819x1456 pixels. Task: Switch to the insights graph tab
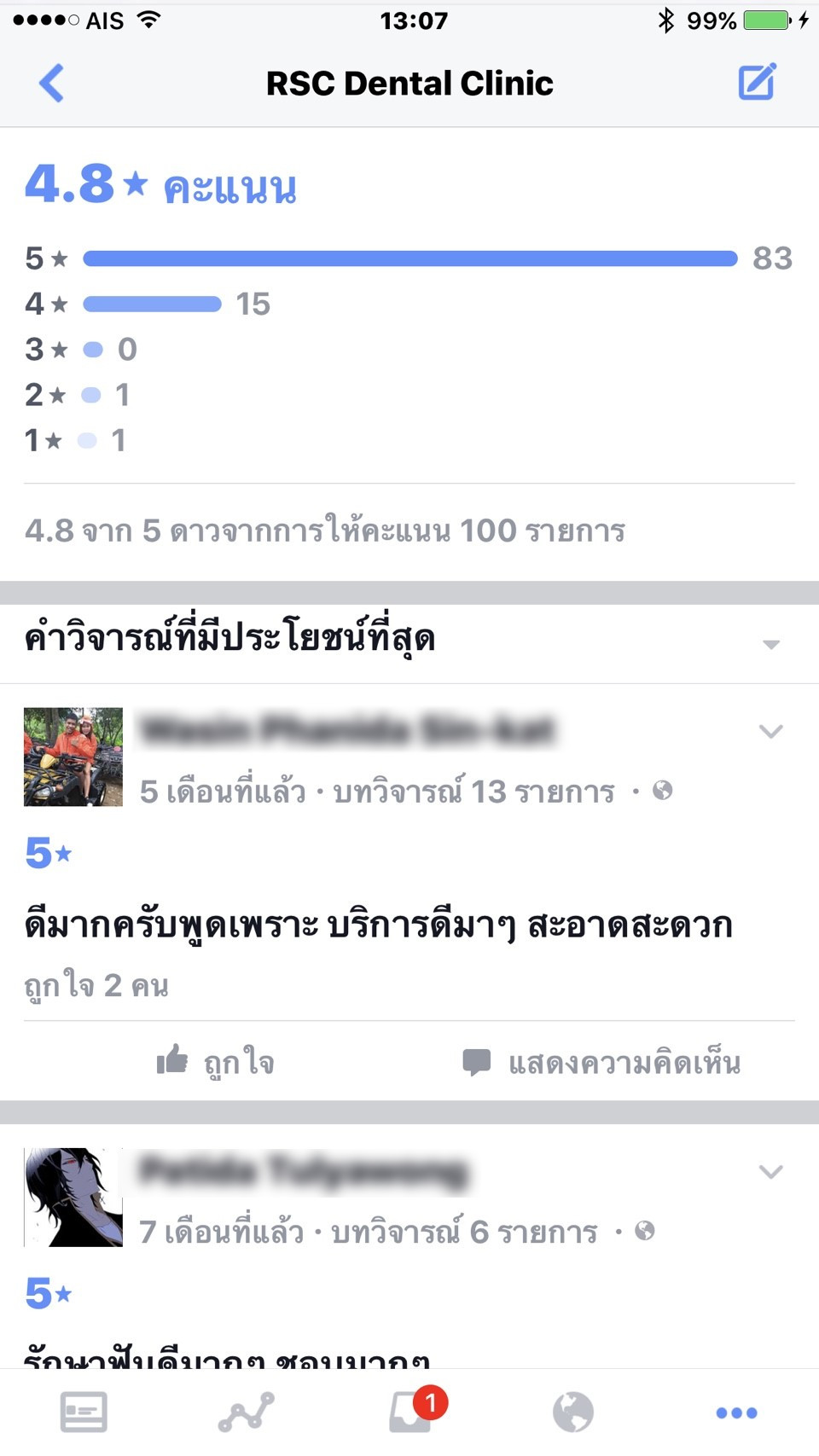tap(246, 1412)
